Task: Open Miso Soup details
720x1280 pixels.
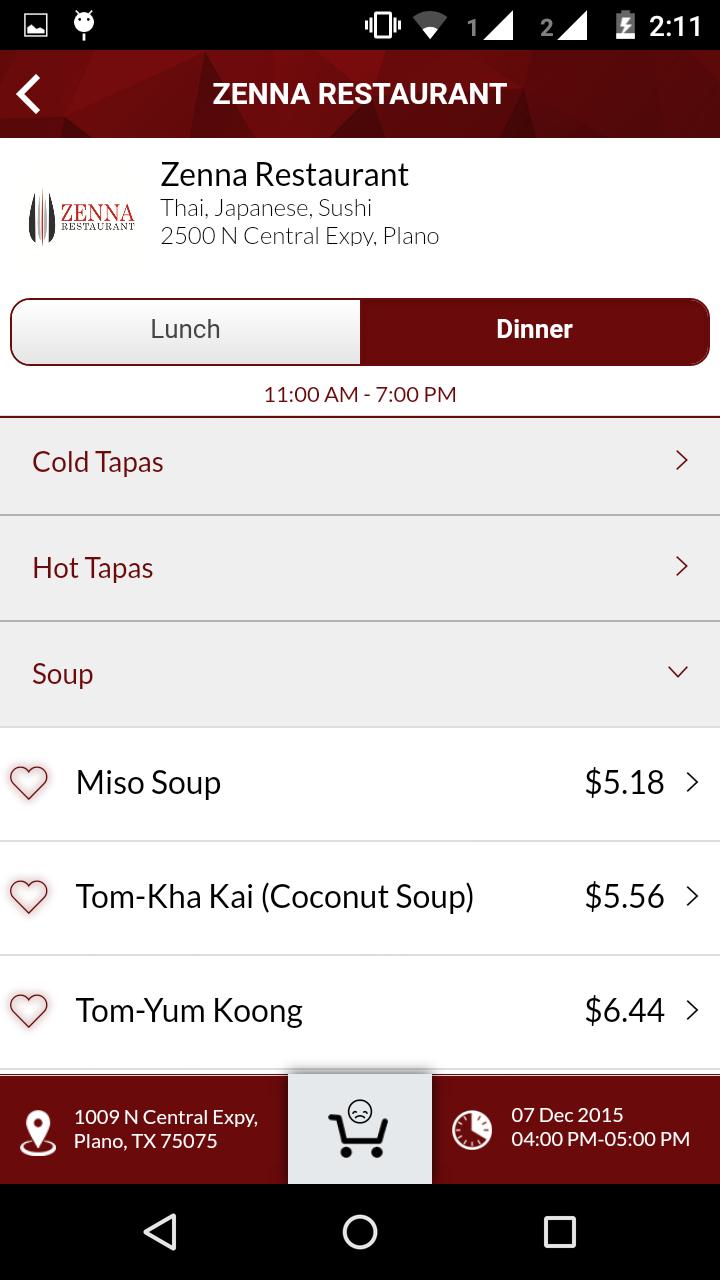Action: (380, 783)
